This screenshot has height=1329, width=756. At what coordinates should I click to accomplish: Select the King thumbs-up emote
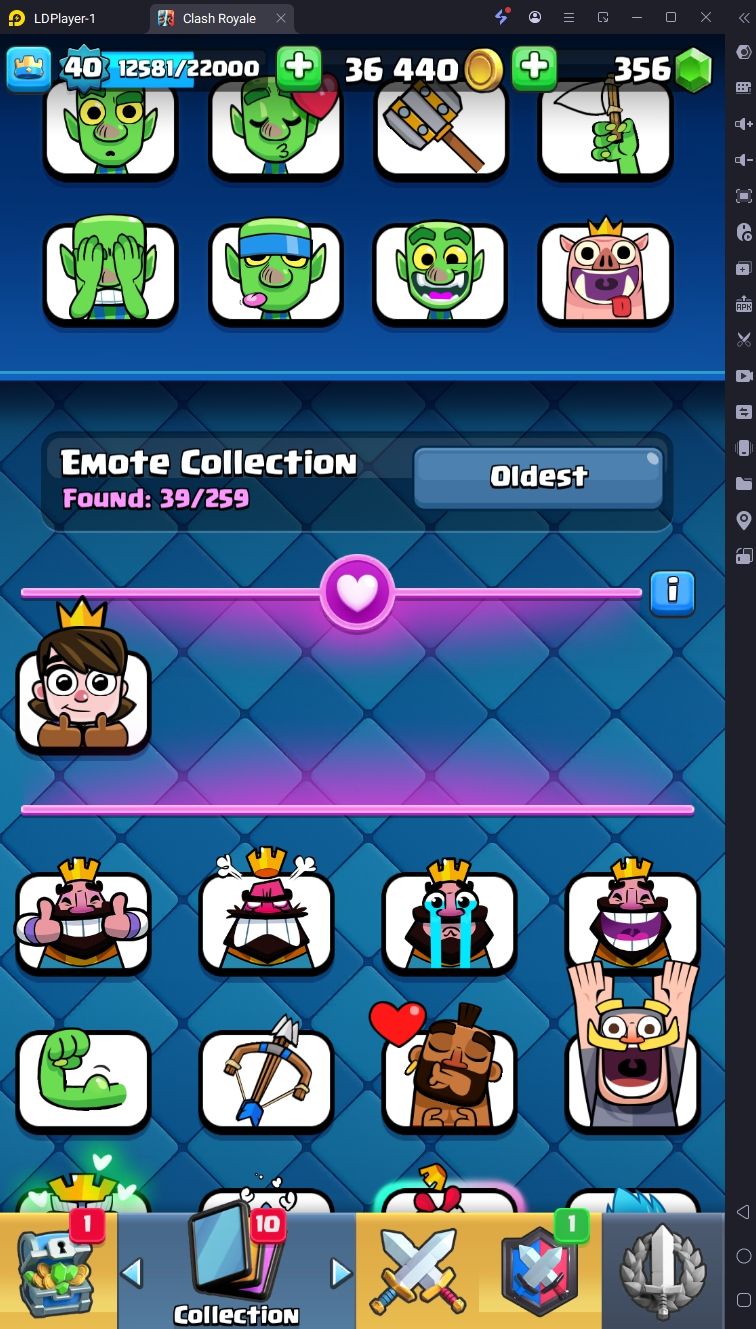83,922
